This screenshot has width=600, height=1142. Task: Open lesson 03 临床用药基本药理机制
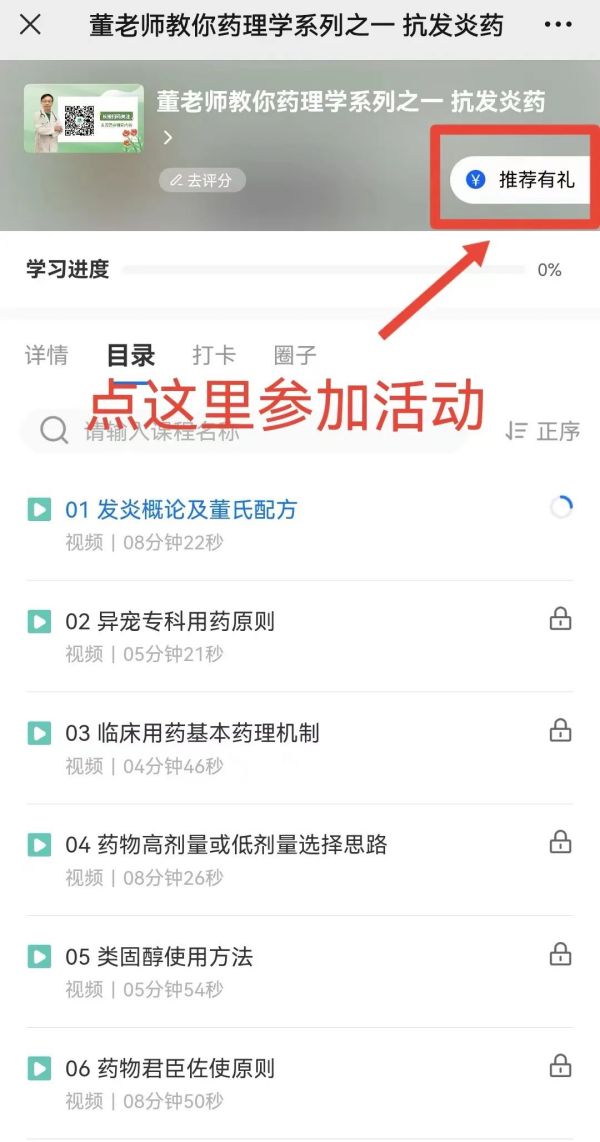point(192,733)
